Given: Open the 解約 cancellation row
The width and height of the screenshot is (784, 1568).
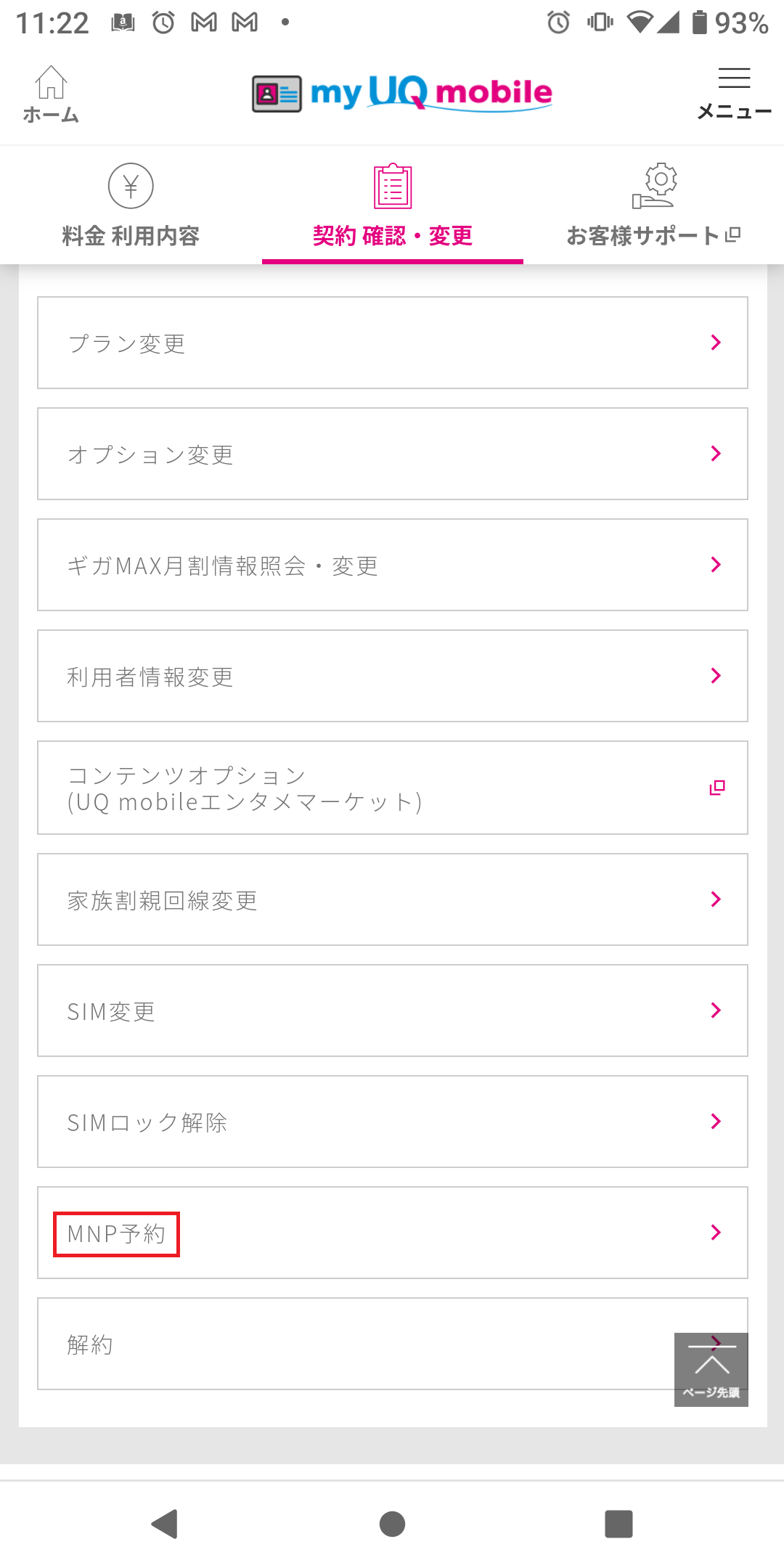Looking at the screenshot, I should [348, 1344].
